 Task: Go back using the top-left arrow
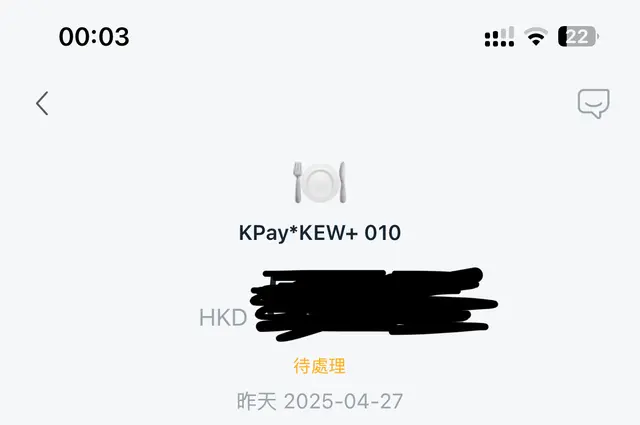point(42,103)
